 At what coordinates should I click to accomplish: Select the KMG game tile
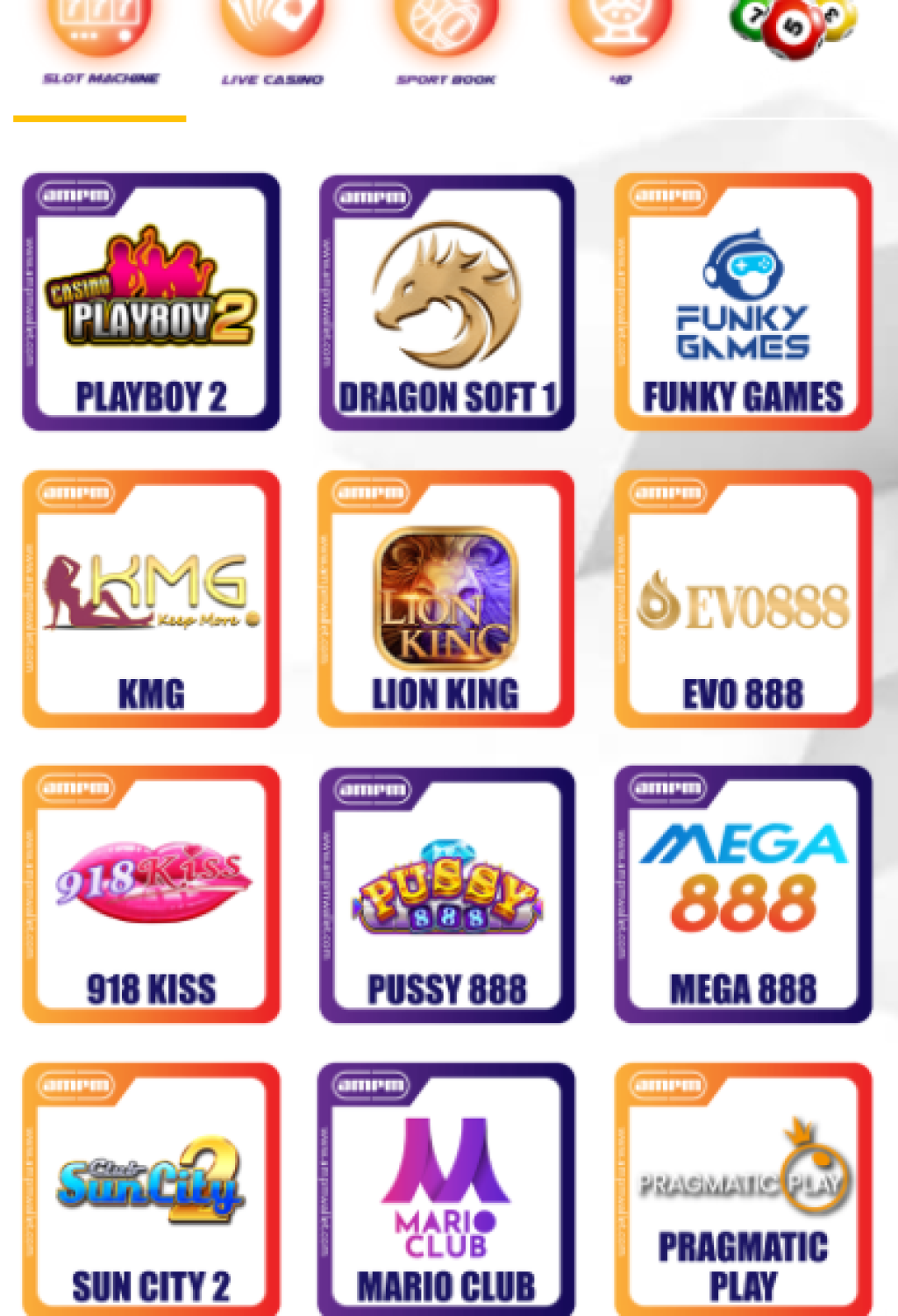click(x=151, y=599)
